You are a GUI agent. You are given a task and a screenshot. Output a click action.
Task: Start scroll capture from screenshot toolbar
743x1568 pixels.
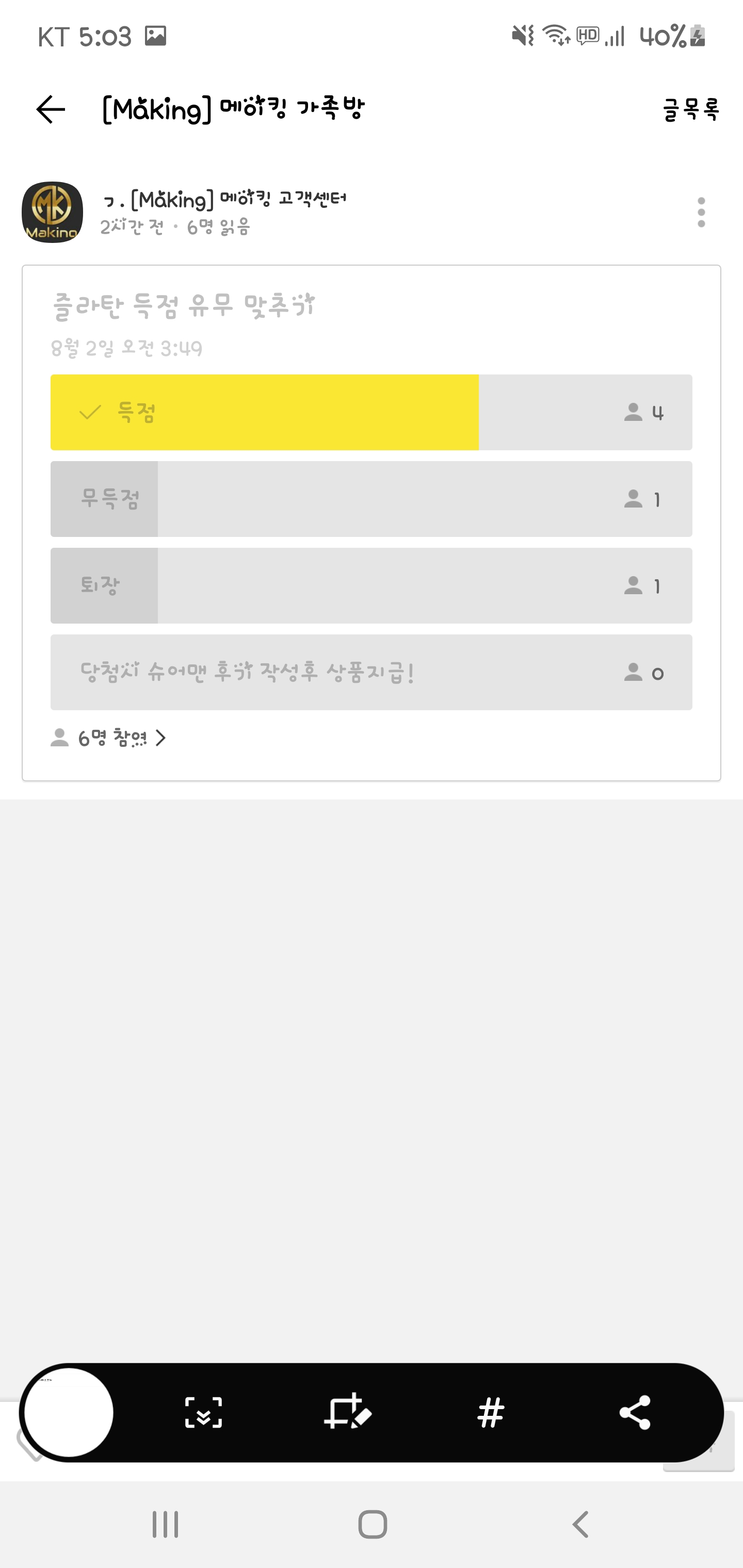(x=203, y=1412)
